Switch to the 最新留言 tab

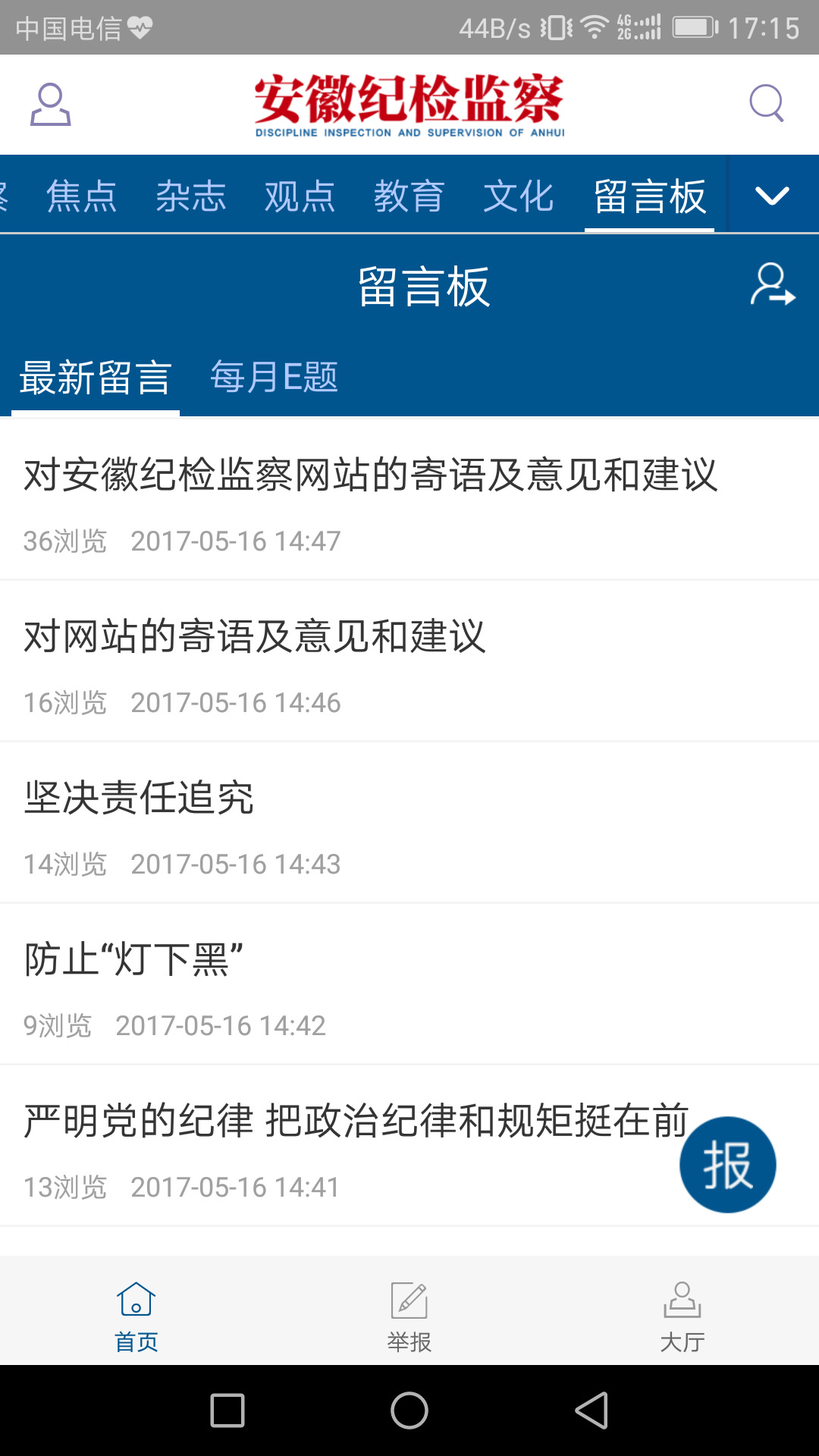pyautogui.click(x=96, y=377)
